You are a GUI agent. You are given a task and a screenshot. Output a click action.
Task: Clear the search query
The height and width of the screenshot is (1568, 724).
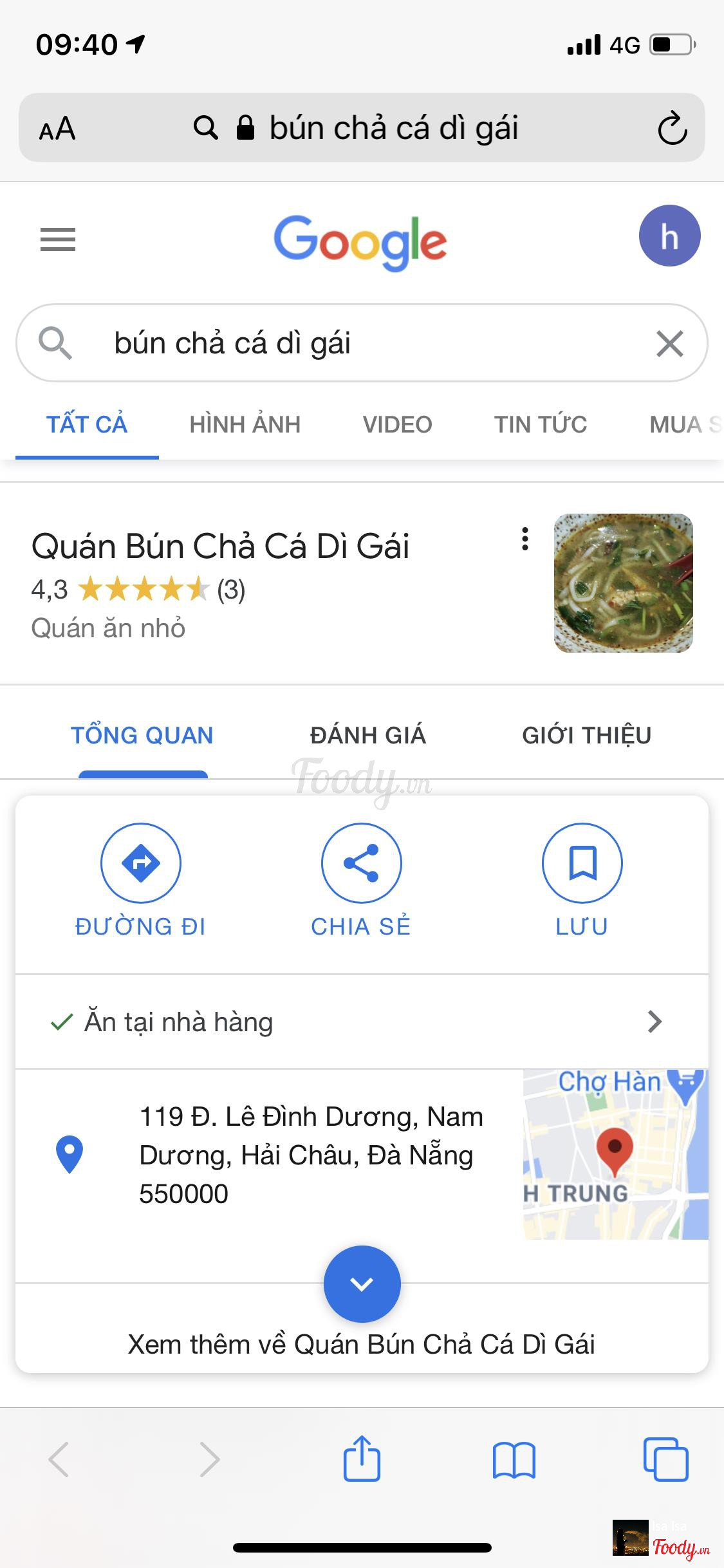(669, 344)
